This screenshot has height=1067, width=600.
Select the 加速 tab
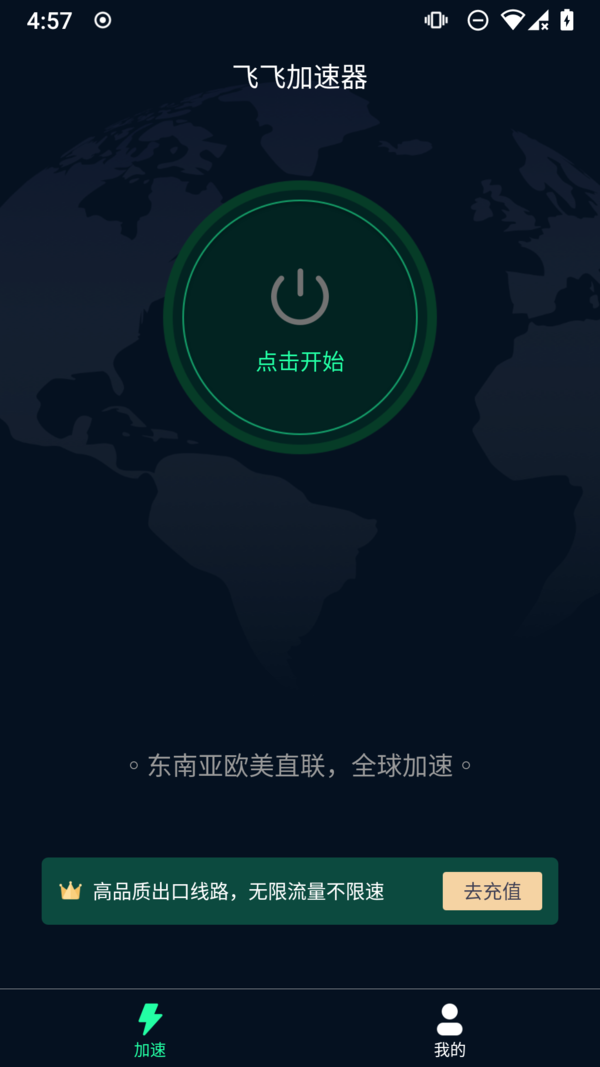(x=150, y=1030)
